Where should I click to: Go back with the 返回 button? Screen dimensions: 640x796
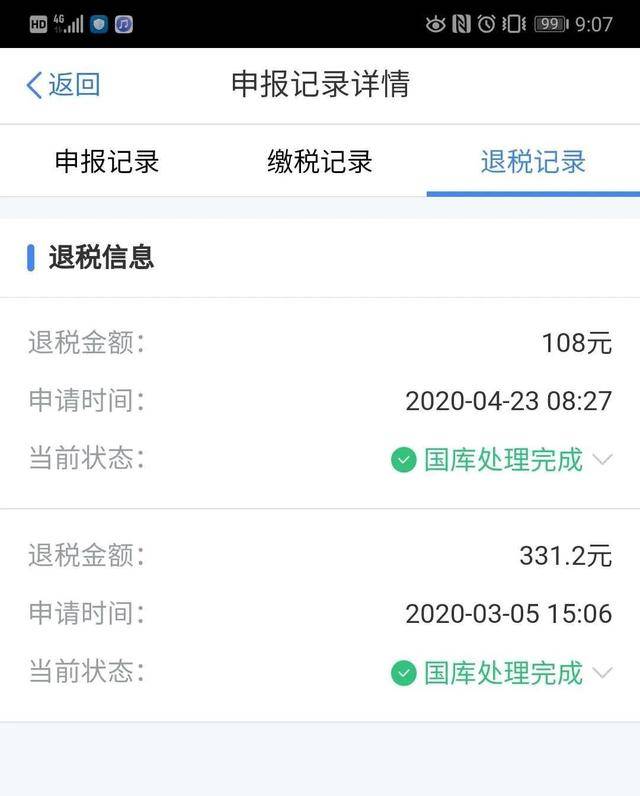tap(63, 85)
